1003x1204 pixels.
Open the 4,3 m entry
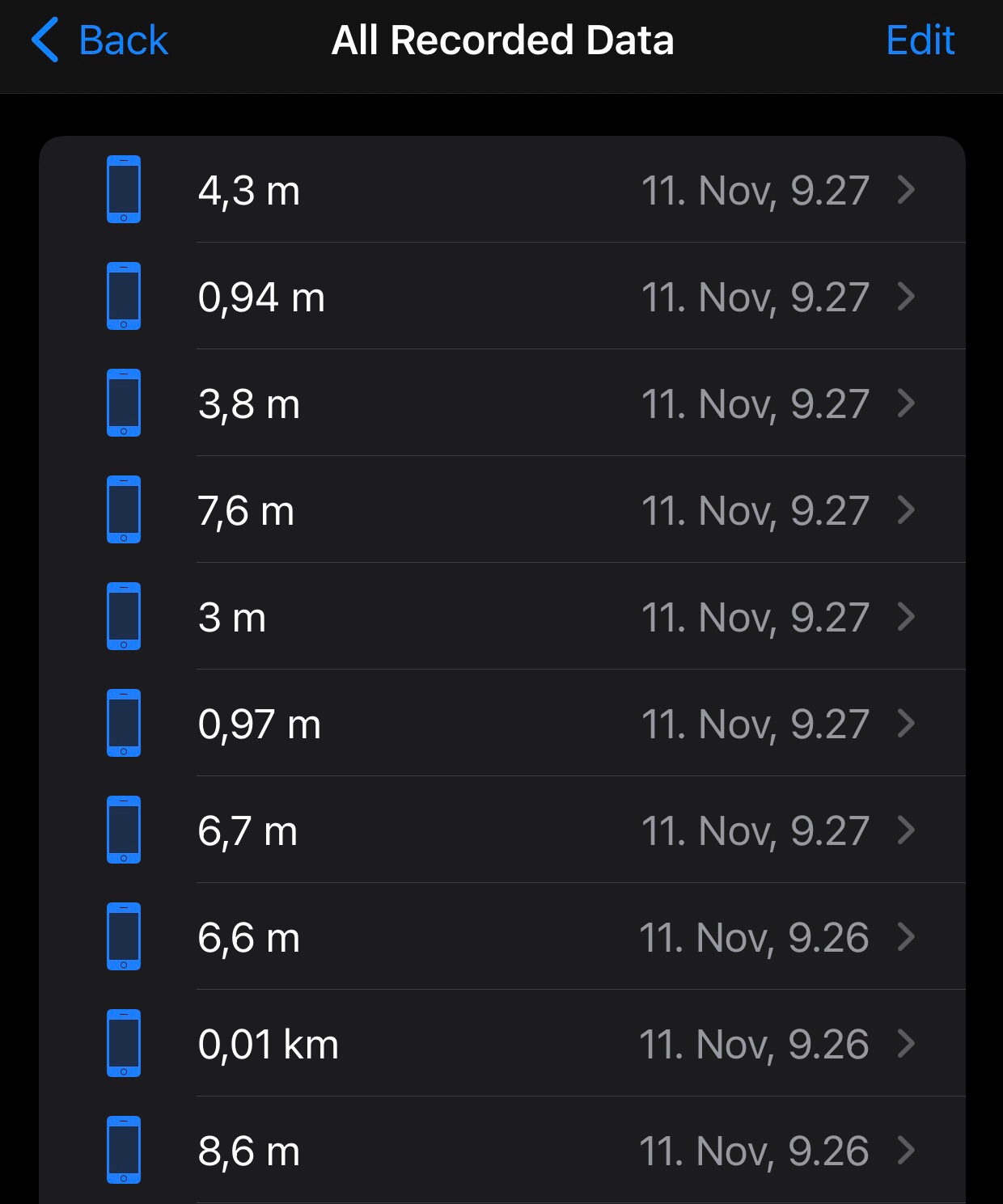coord(501,191)
